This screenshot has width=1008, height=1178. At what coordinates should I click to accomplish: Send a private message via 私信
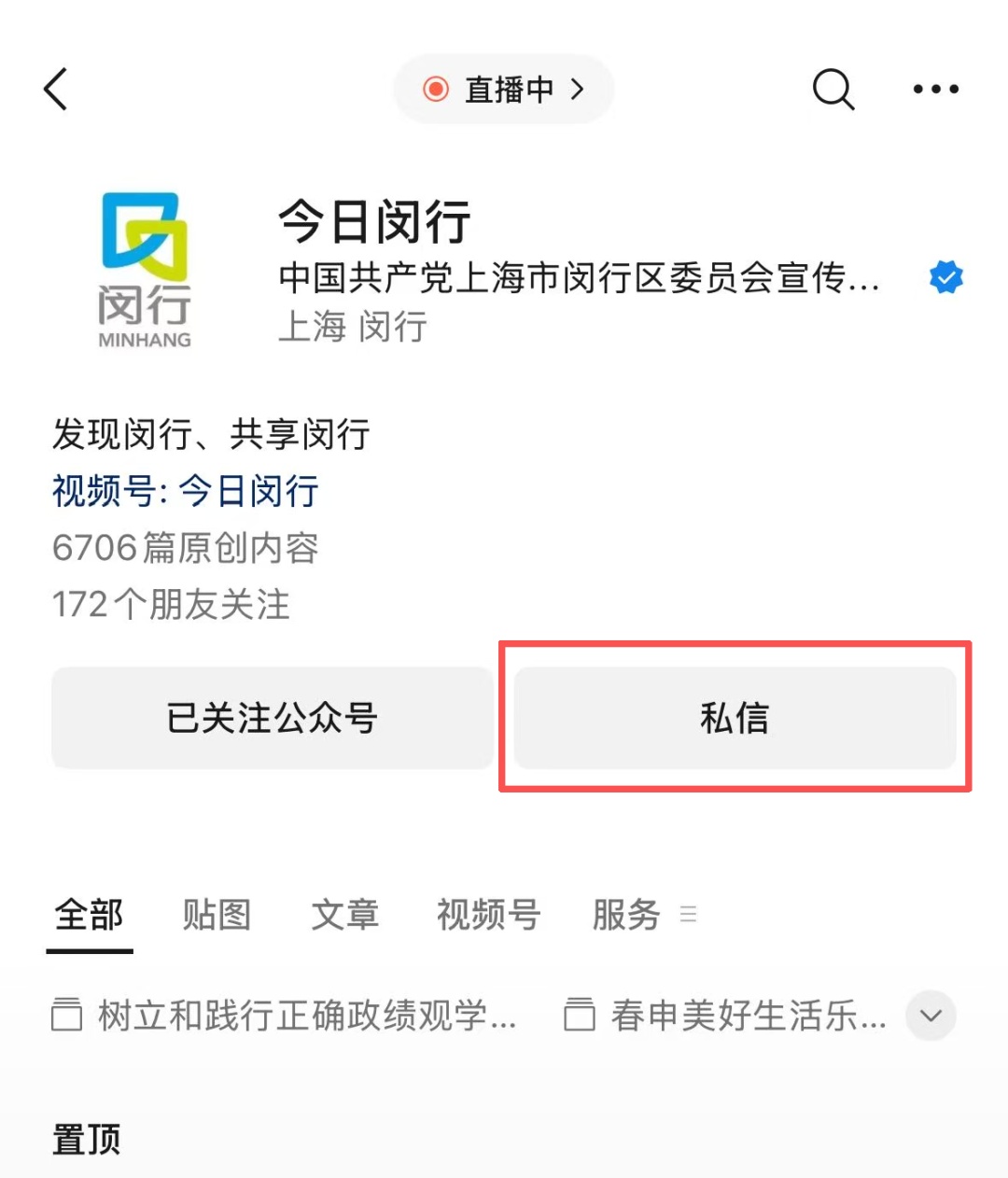tap(735, 718)
